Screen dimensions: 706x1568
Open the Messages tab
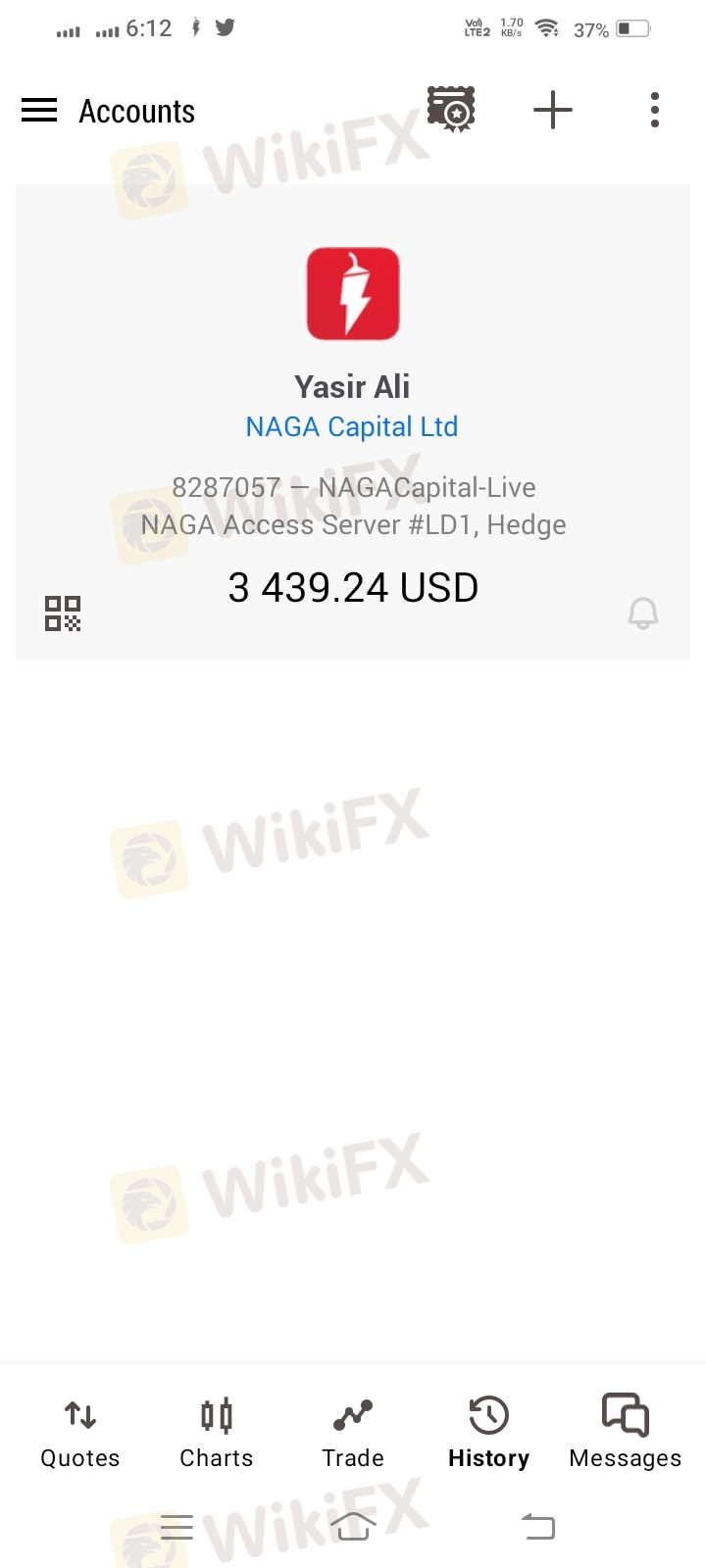(626, 1434)
